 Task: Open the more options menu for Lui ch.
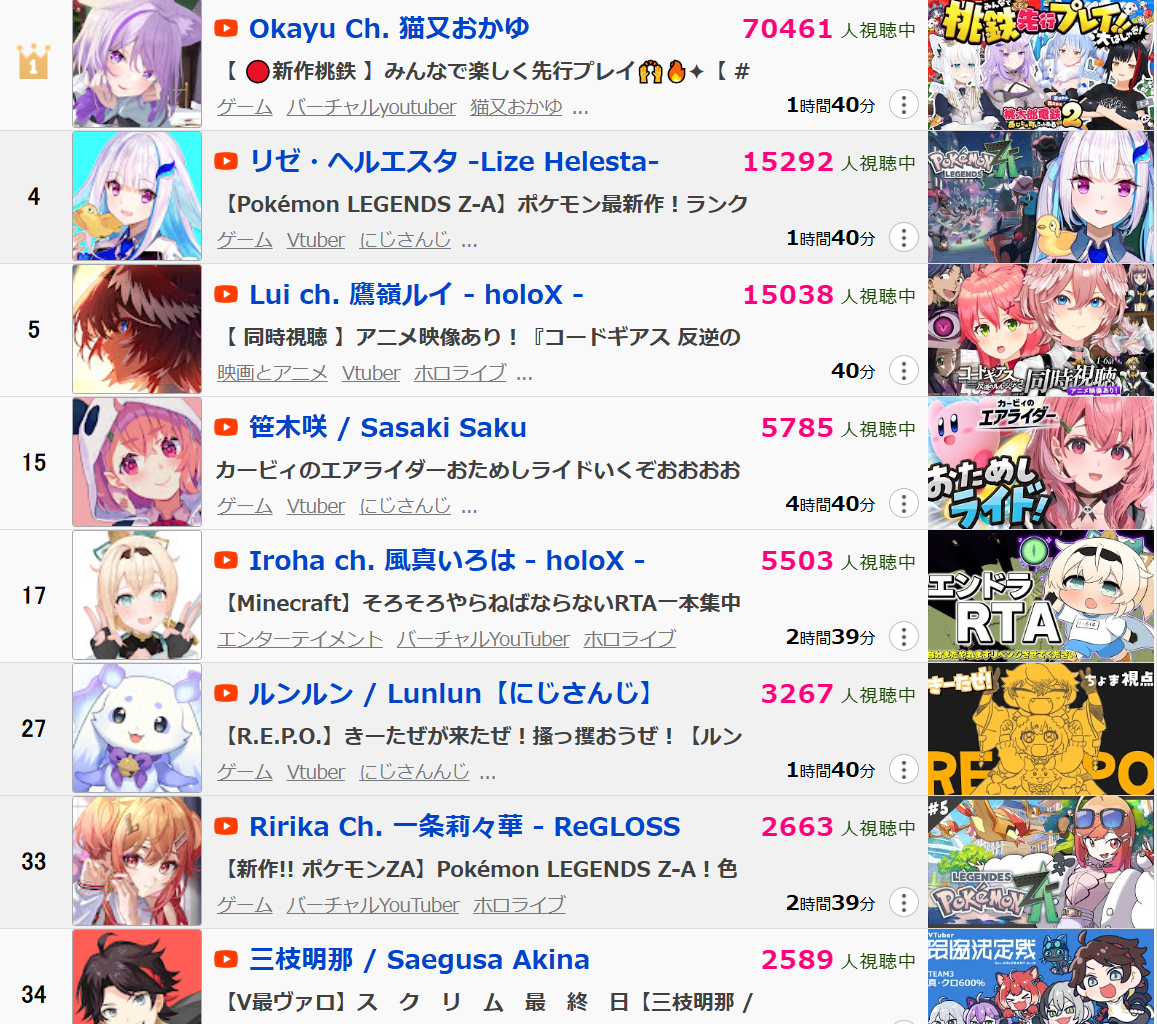coord(903,370)
